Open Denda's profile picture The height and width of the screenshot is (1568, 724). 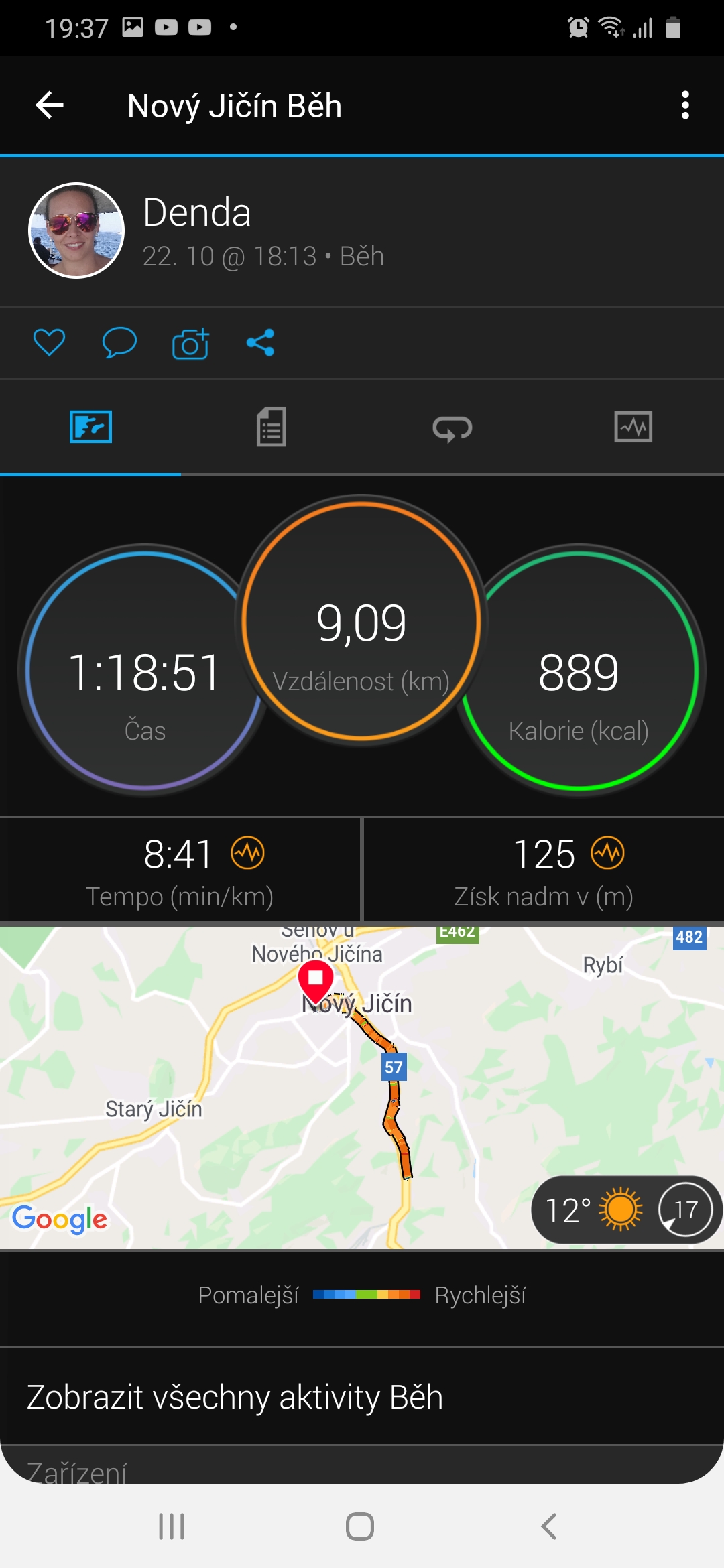pos(76,230)
